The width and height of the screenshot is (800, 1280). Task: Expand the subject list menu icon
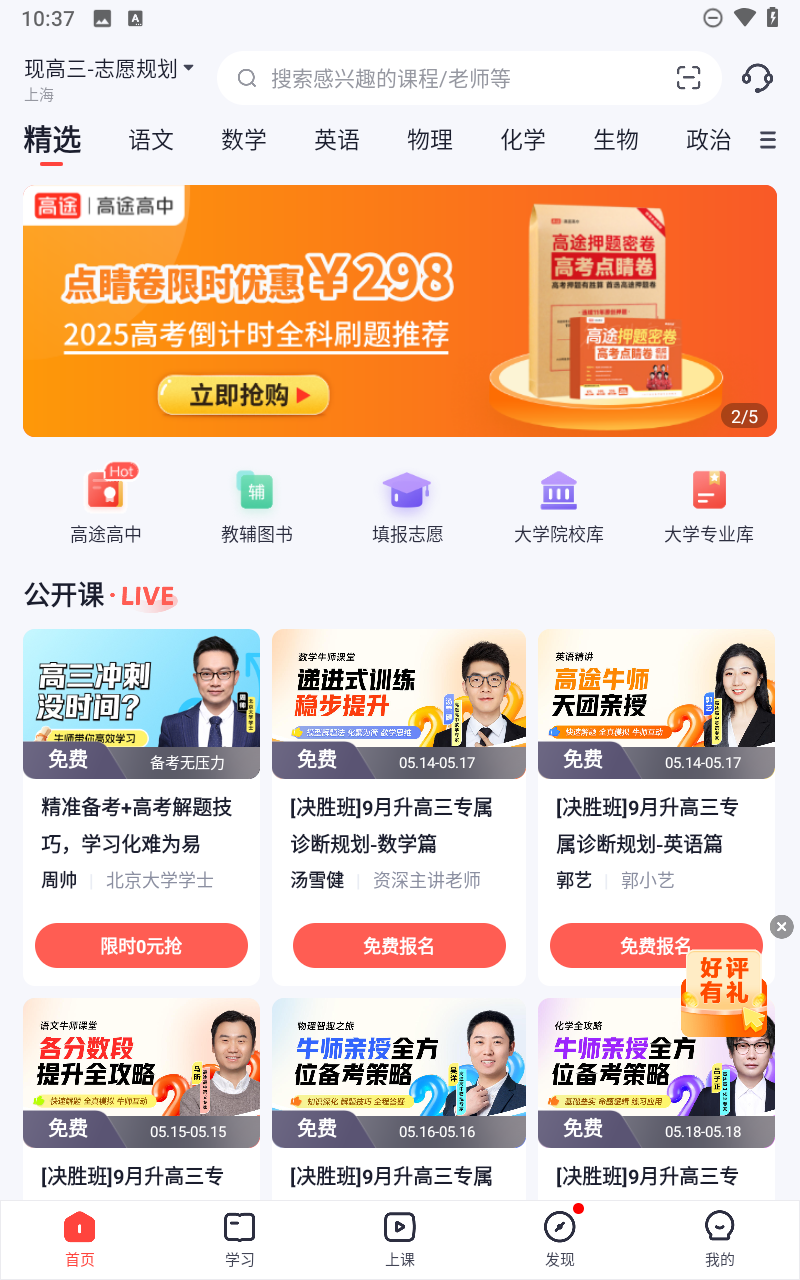pos(768,140)
